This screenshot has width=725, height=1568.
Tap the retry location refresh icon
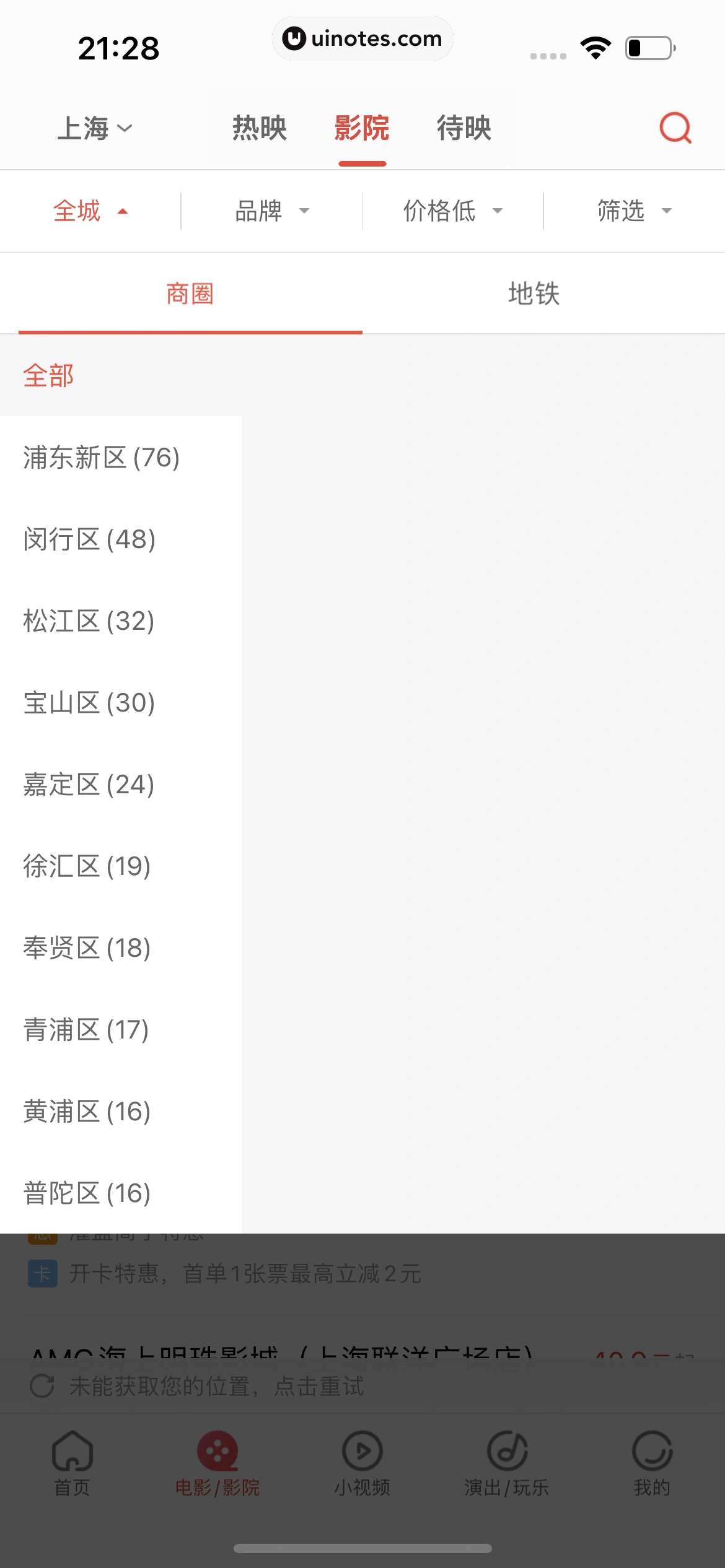[42, 1386]
